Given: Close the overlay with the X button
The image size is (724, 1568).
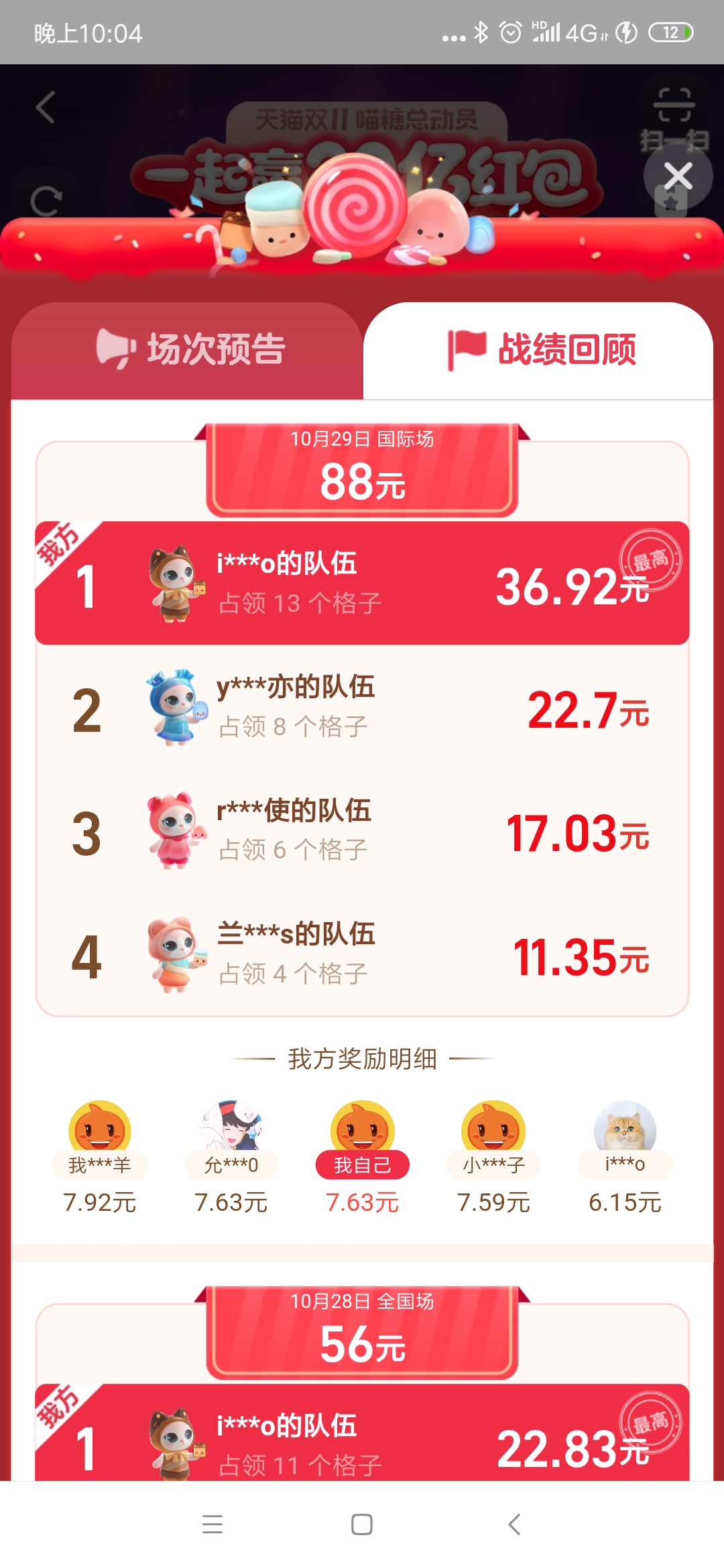Looking at the screenshot, I should point(678,176).
